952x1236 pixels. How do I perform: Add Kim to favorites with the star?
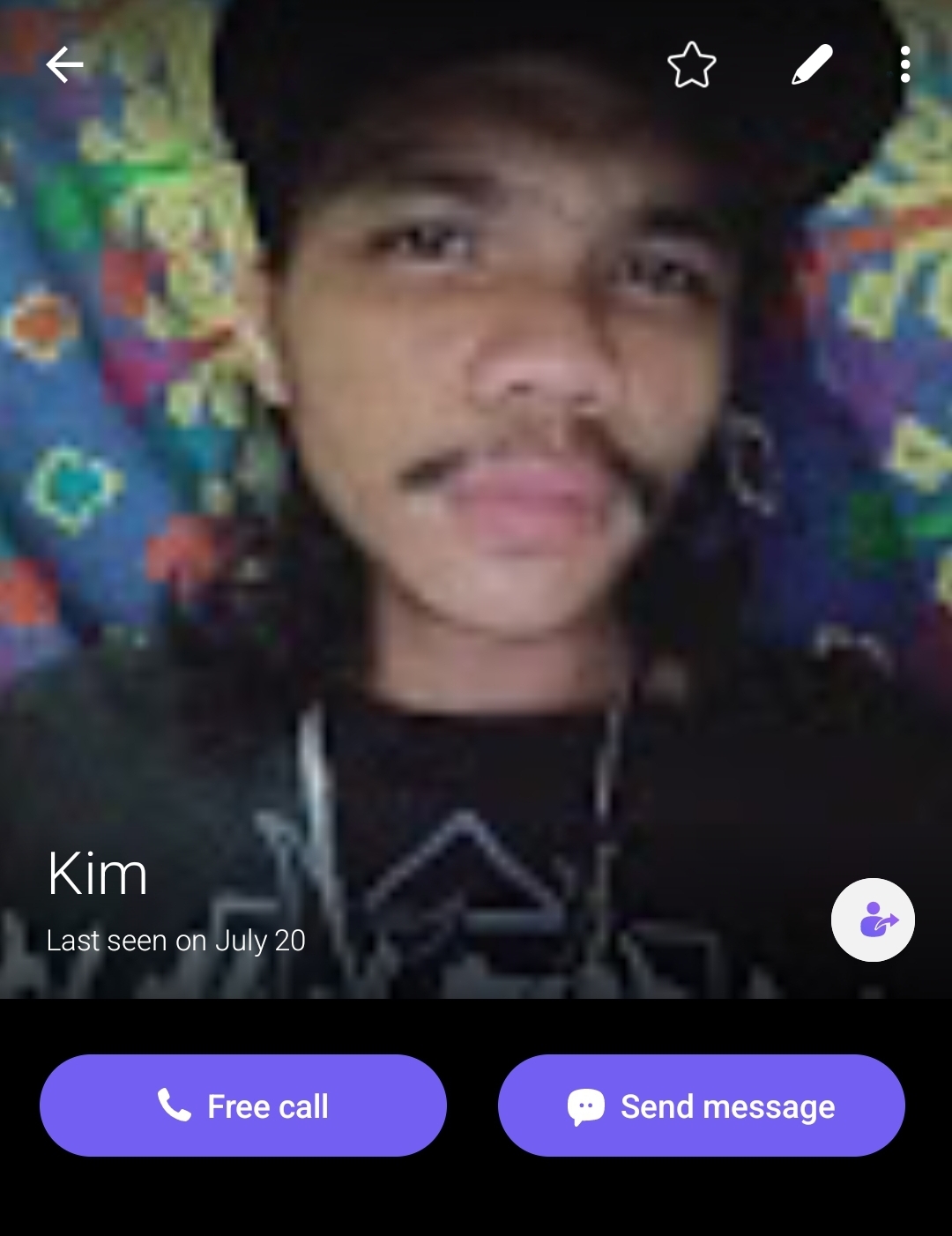pyautogui.click(x=691, y=65)
